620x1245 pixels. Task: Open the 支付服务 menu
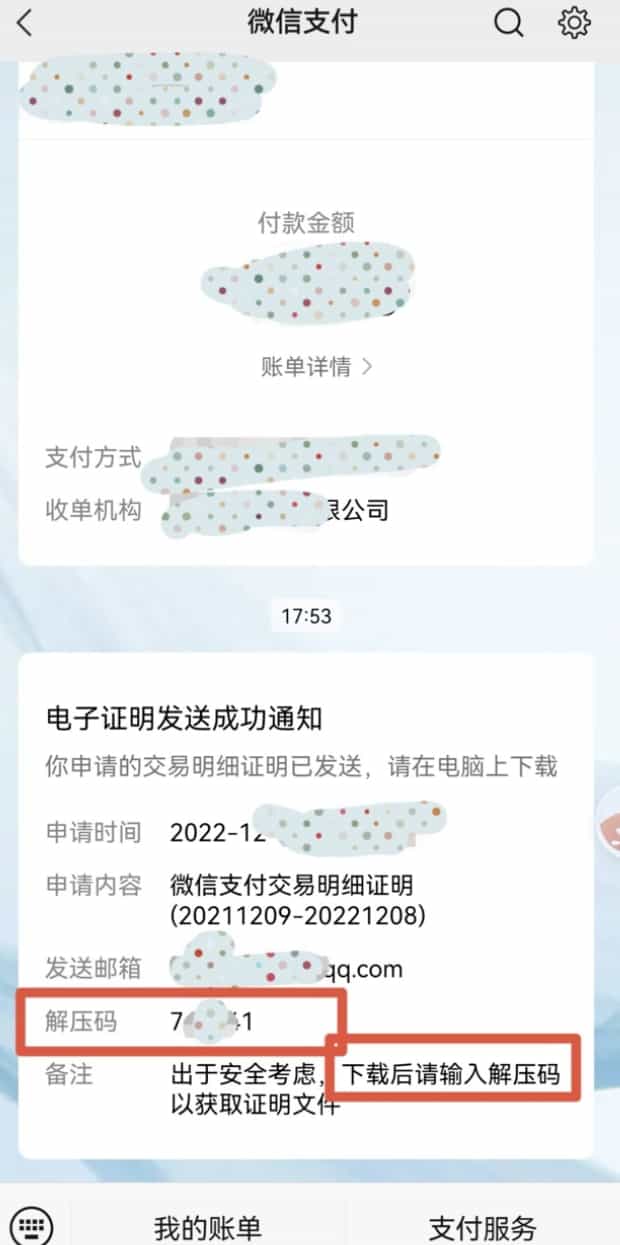[x=482, y=1227]
